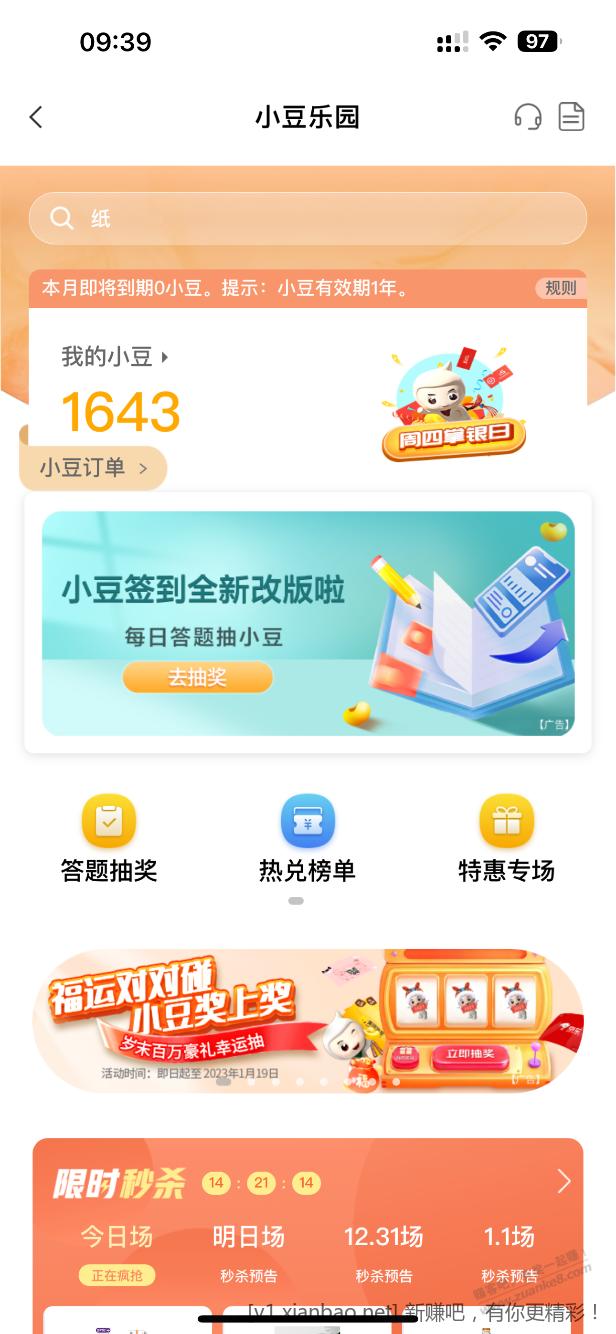The image size is (616, 1334).
Task: Switch to 12.31场 flash sale tab
Action: [383, 1248]
